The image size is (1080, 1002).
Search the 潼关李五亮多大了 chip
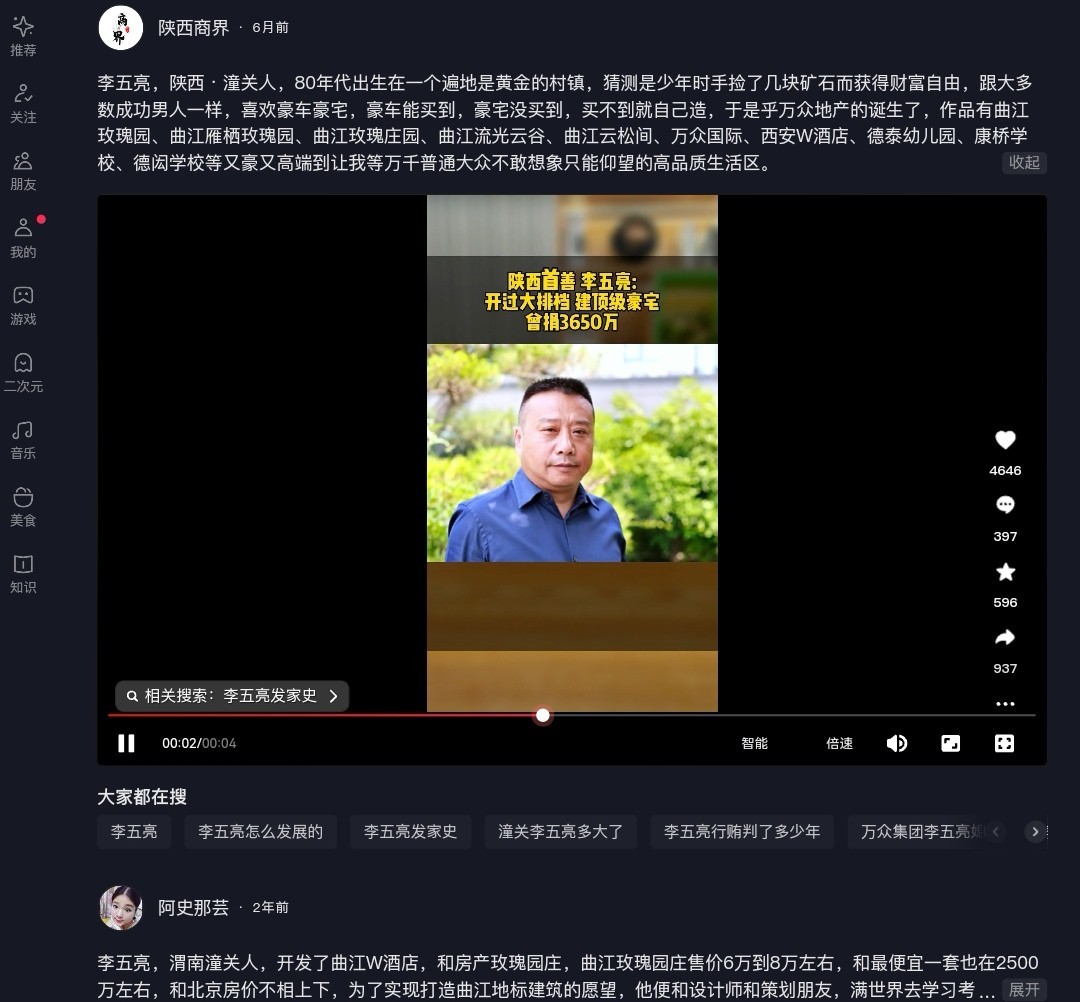coord(560,832)
